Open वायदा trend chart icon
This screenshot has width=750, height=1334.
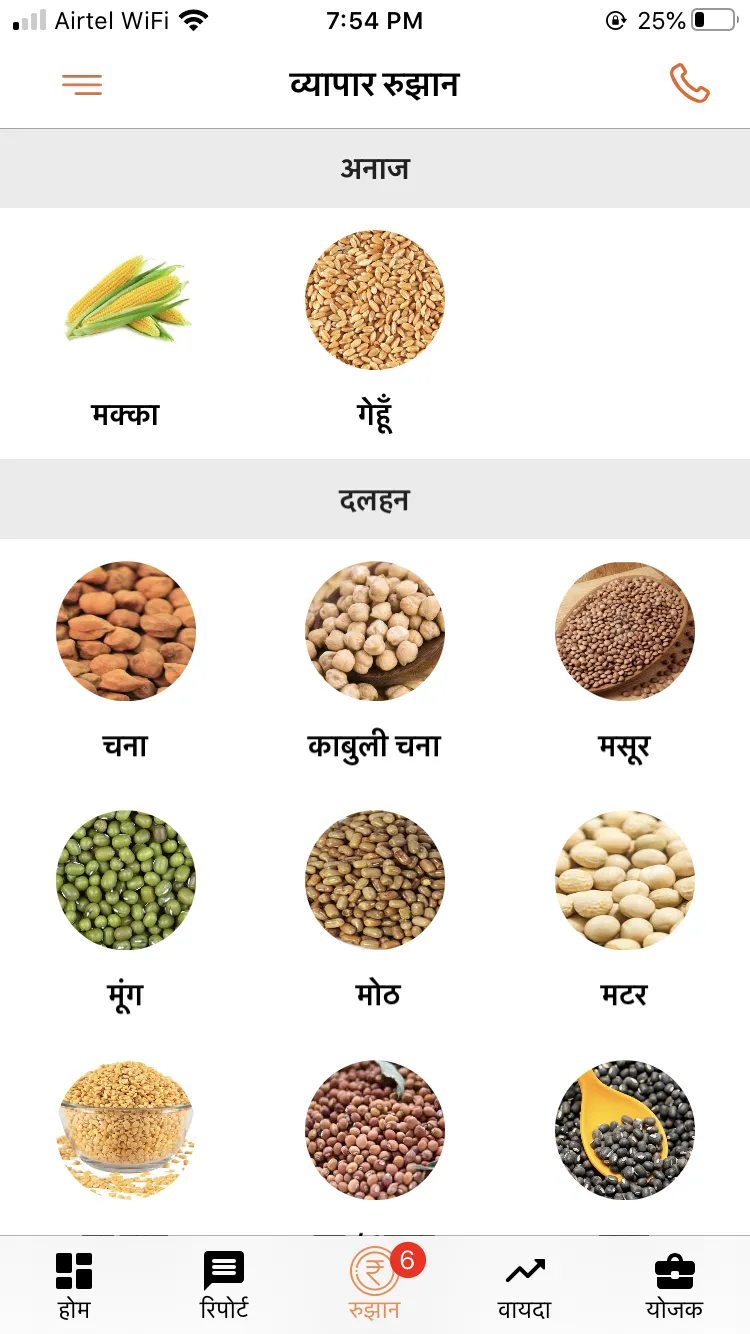pos(524,1268)
